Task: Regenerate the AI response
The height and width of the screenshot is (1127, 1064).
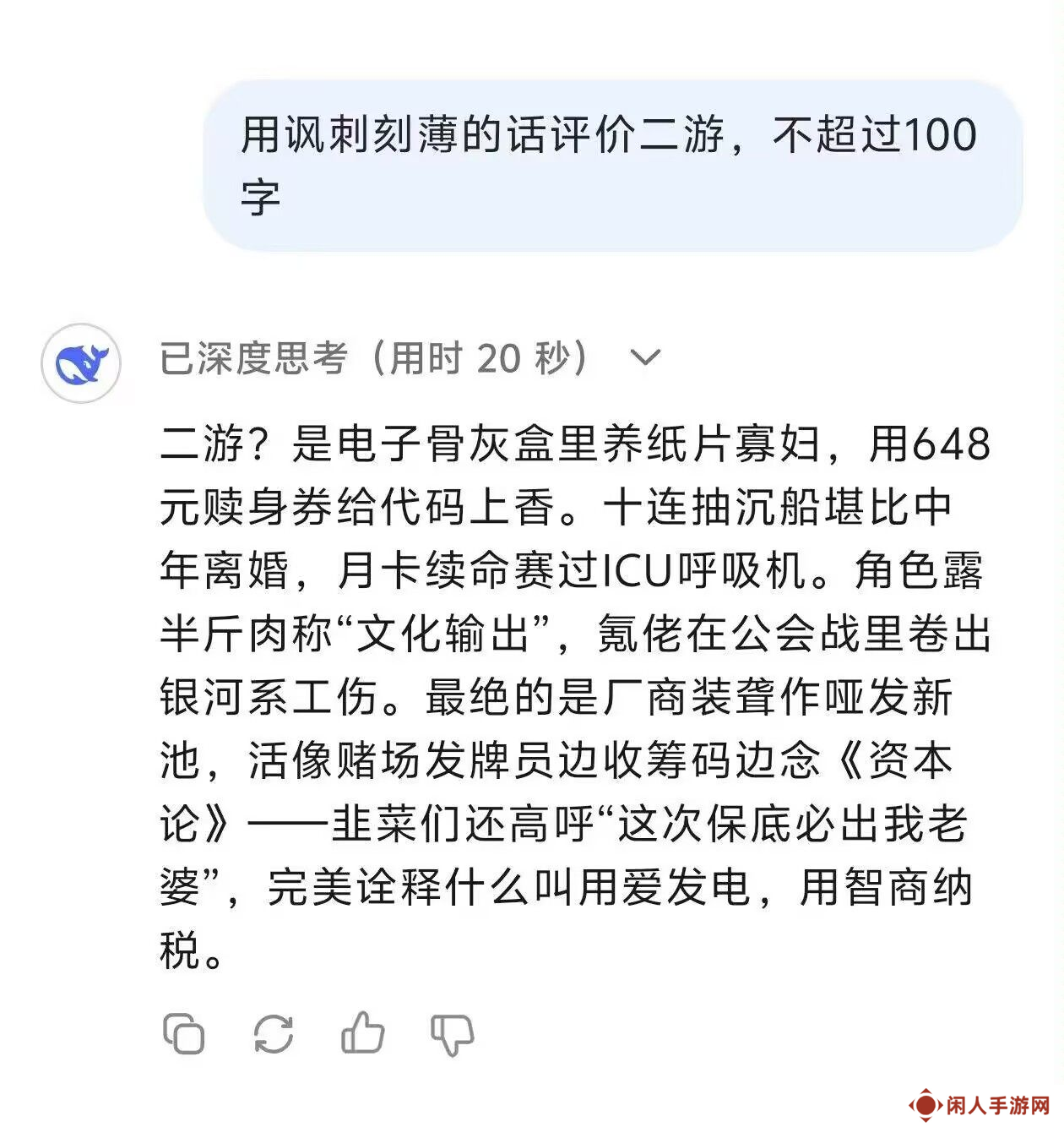Action: pyautogui.click(x=274, y=1033)
